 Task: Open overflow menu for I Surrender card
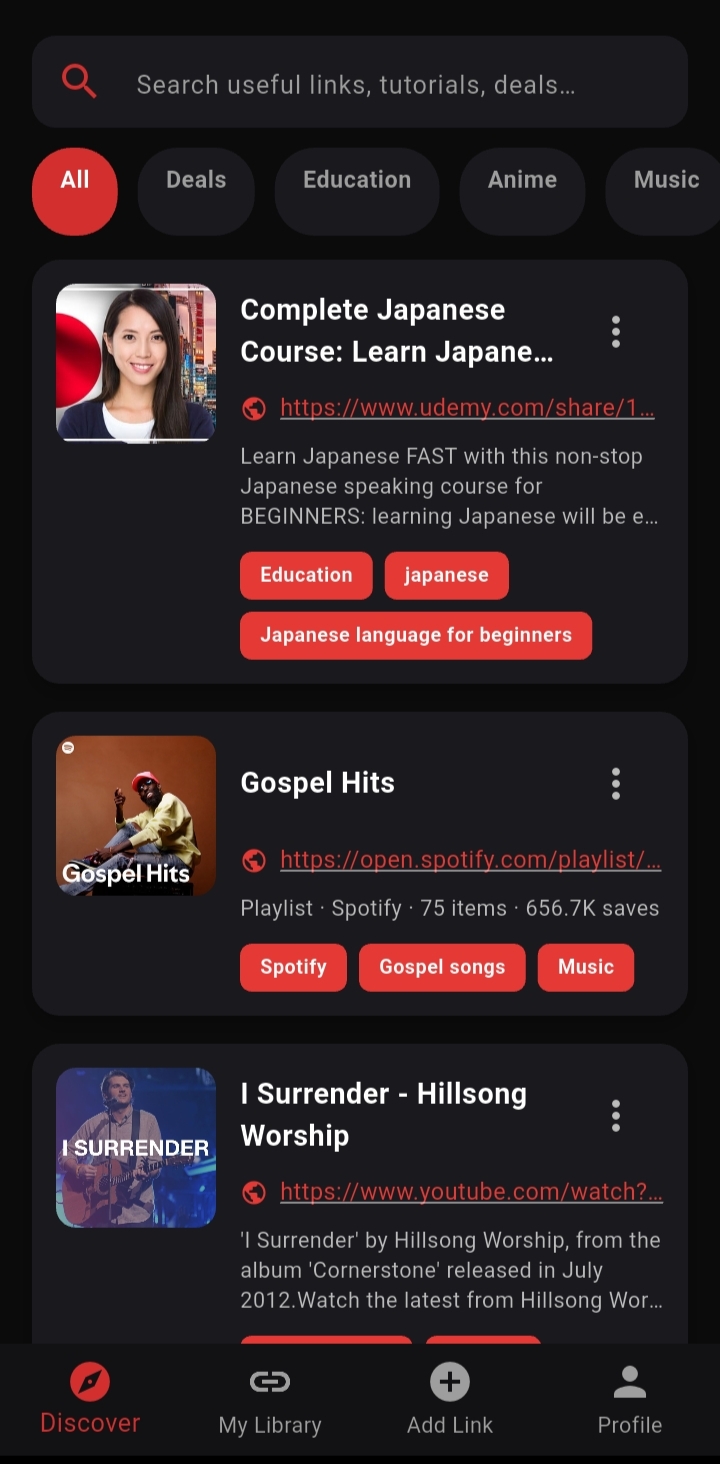[616, 1115]
